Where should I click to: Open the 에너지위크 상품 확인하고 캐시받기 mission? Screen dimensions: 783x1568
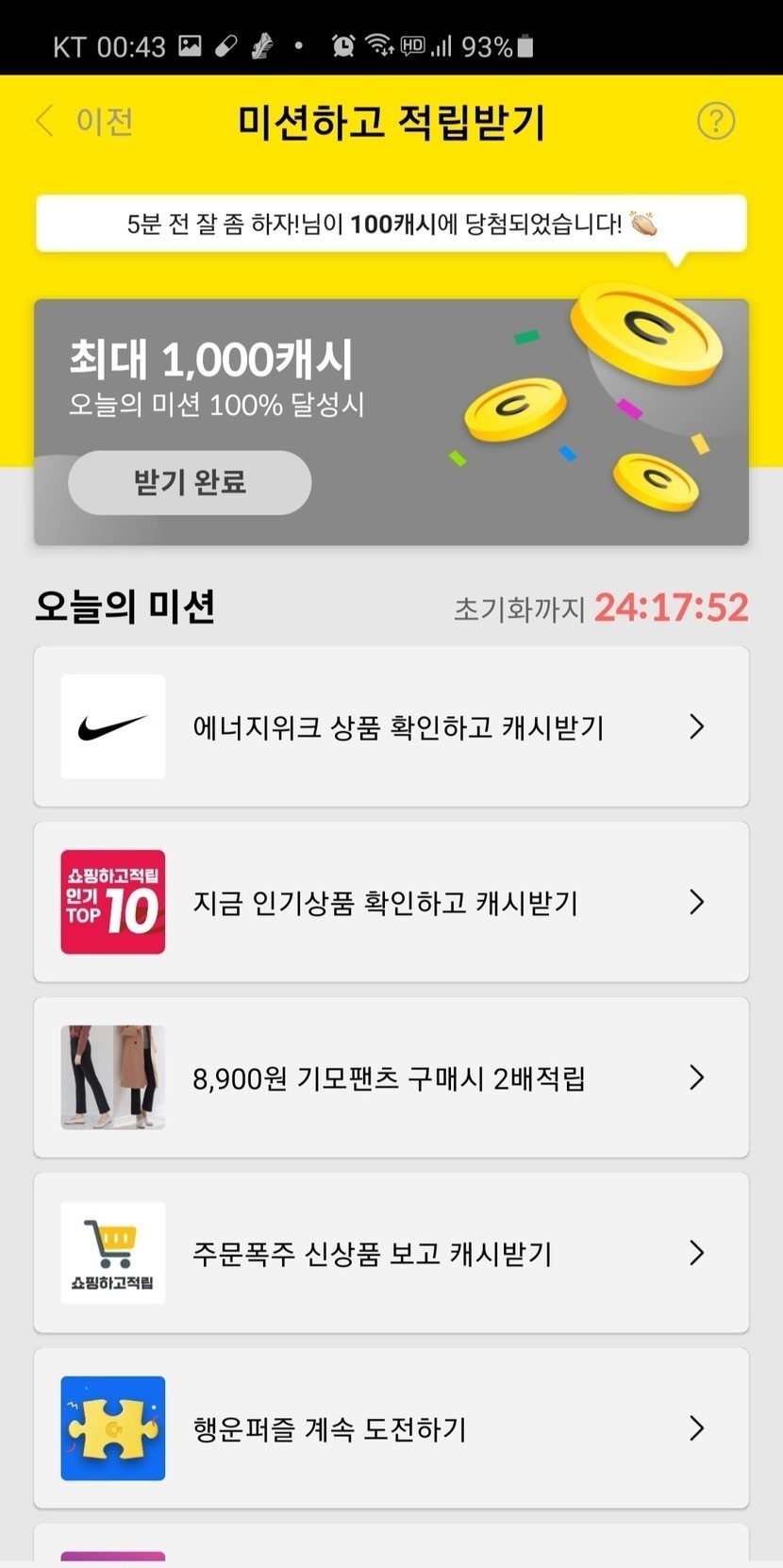pyautogui.click(x=391, y=726)
